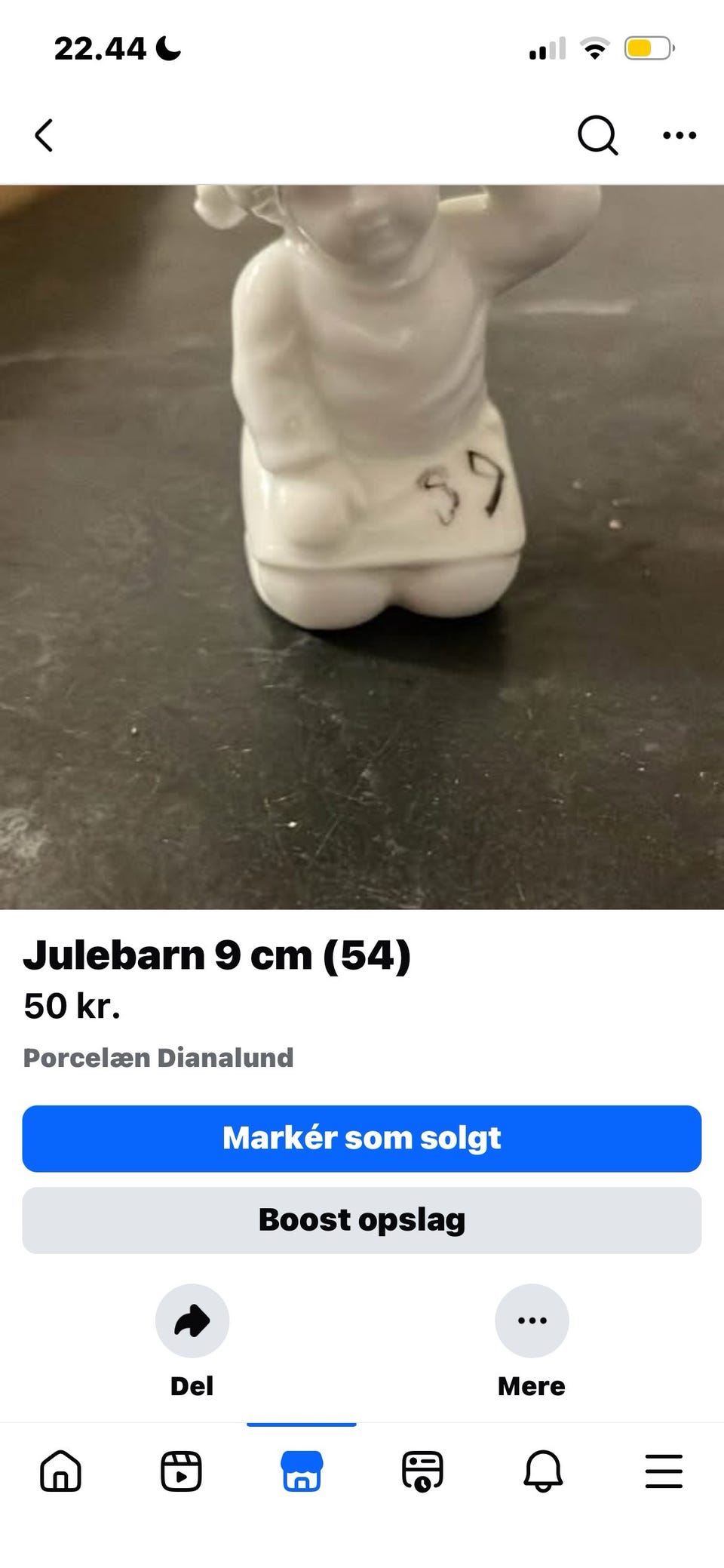Open the search icon at top
Screen dimensions: 724x1568
pyautogui.click(x=597, y=136)
